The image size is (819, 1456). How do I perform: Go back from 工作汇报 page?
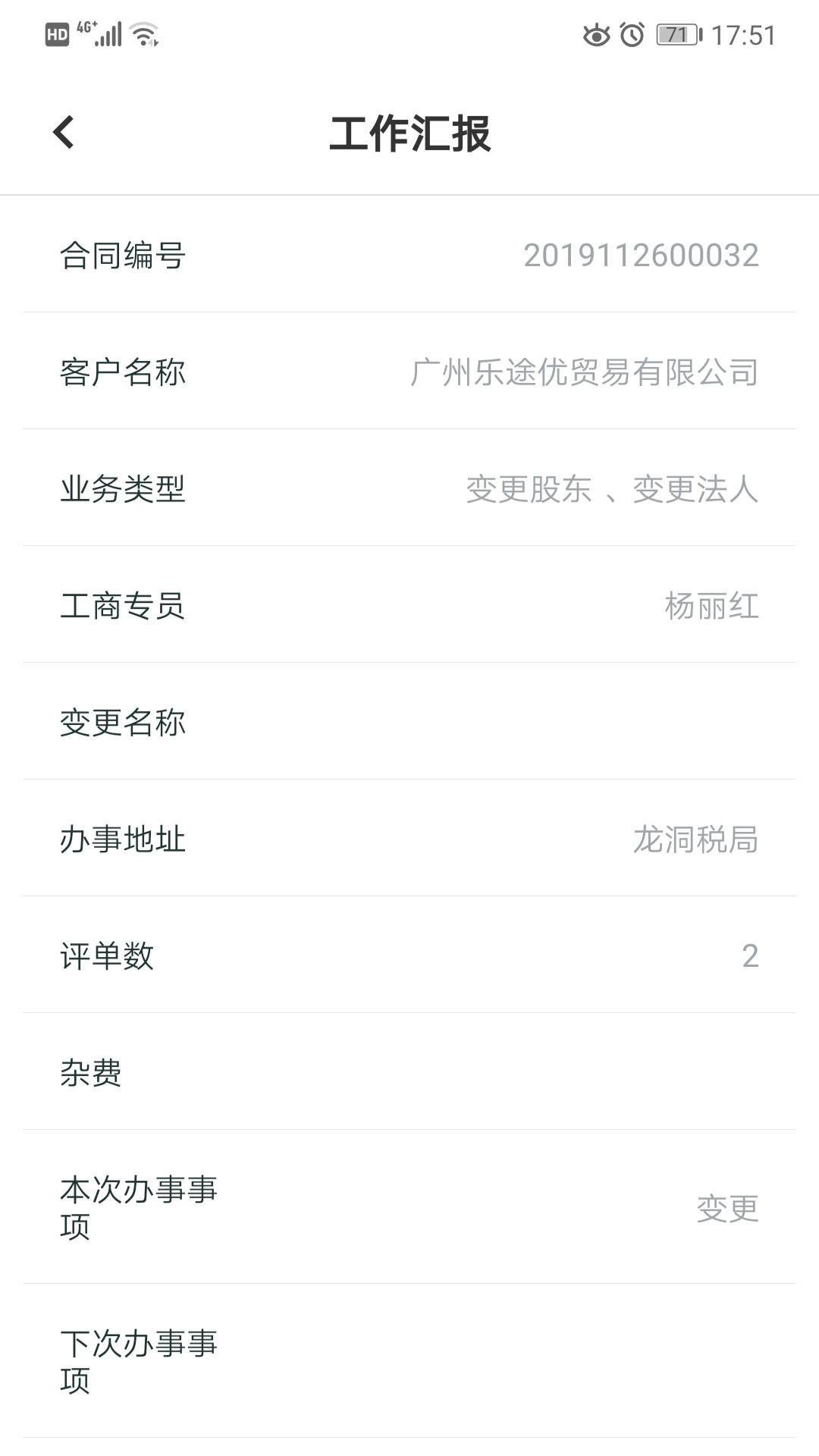click(x=64, y=133)
